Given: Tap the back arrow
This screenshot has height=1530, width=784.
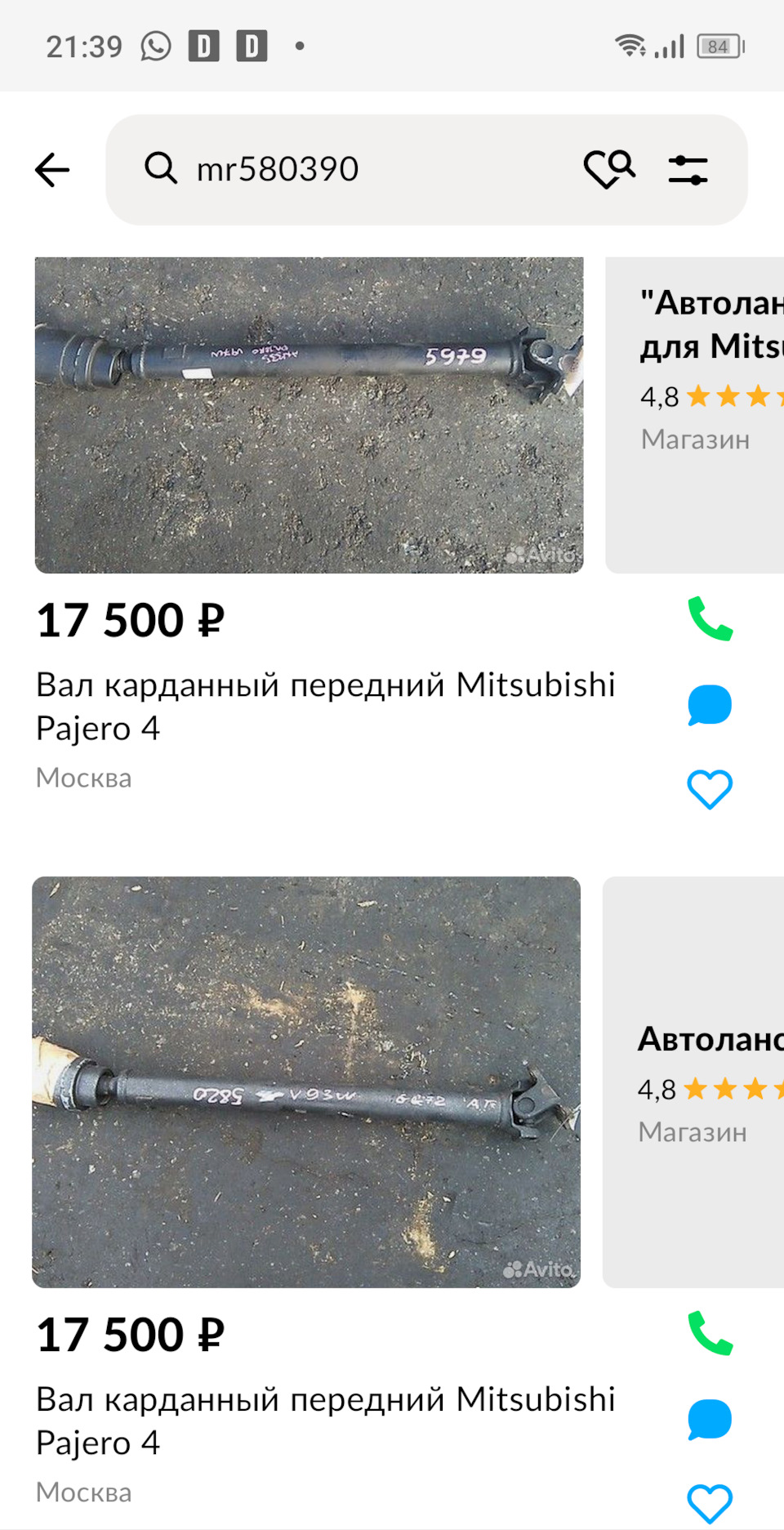Looking at the screenshot, I should tap(51, 168).
